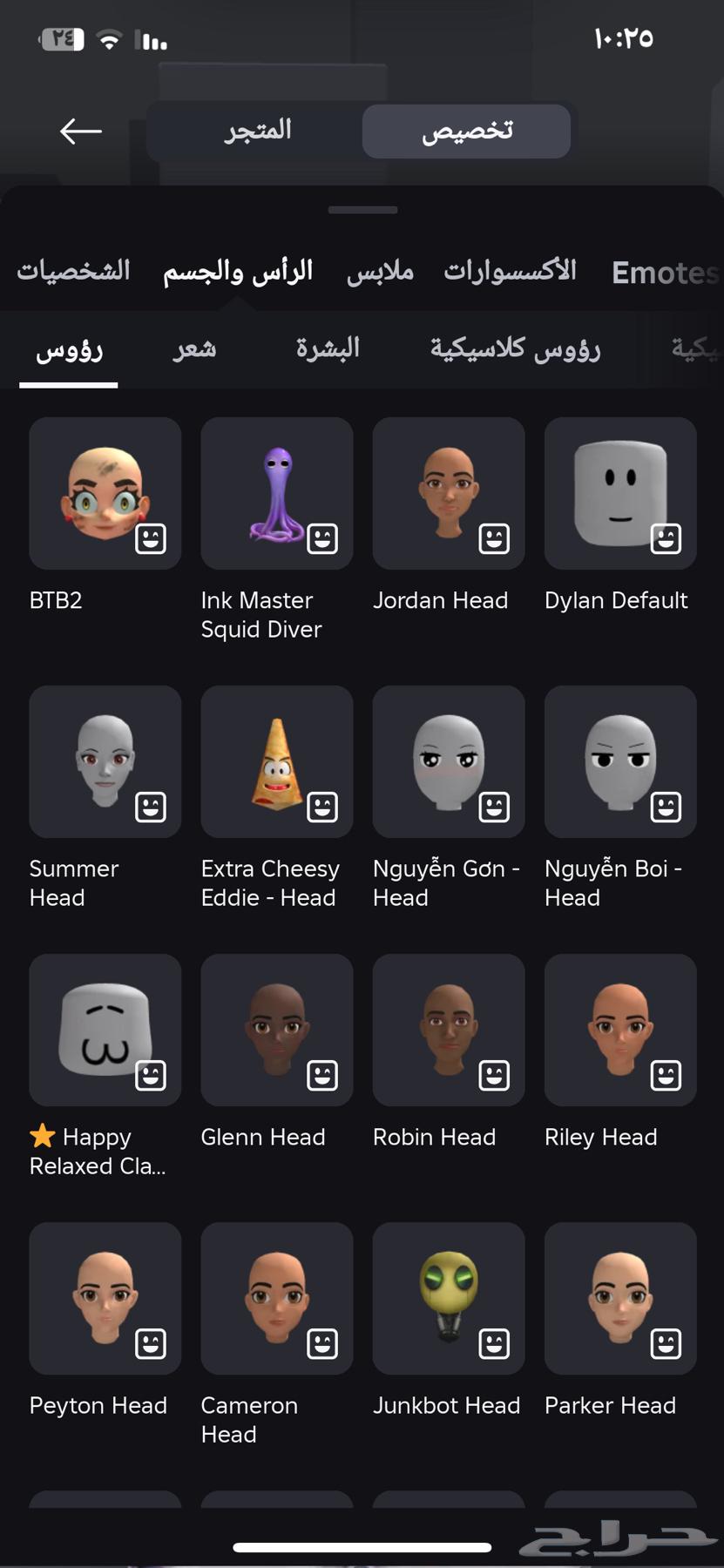Screen dimensions: 724x1568
Task: Choose the Happy Relaxed Classic head
Action: tap(105, 1031)
